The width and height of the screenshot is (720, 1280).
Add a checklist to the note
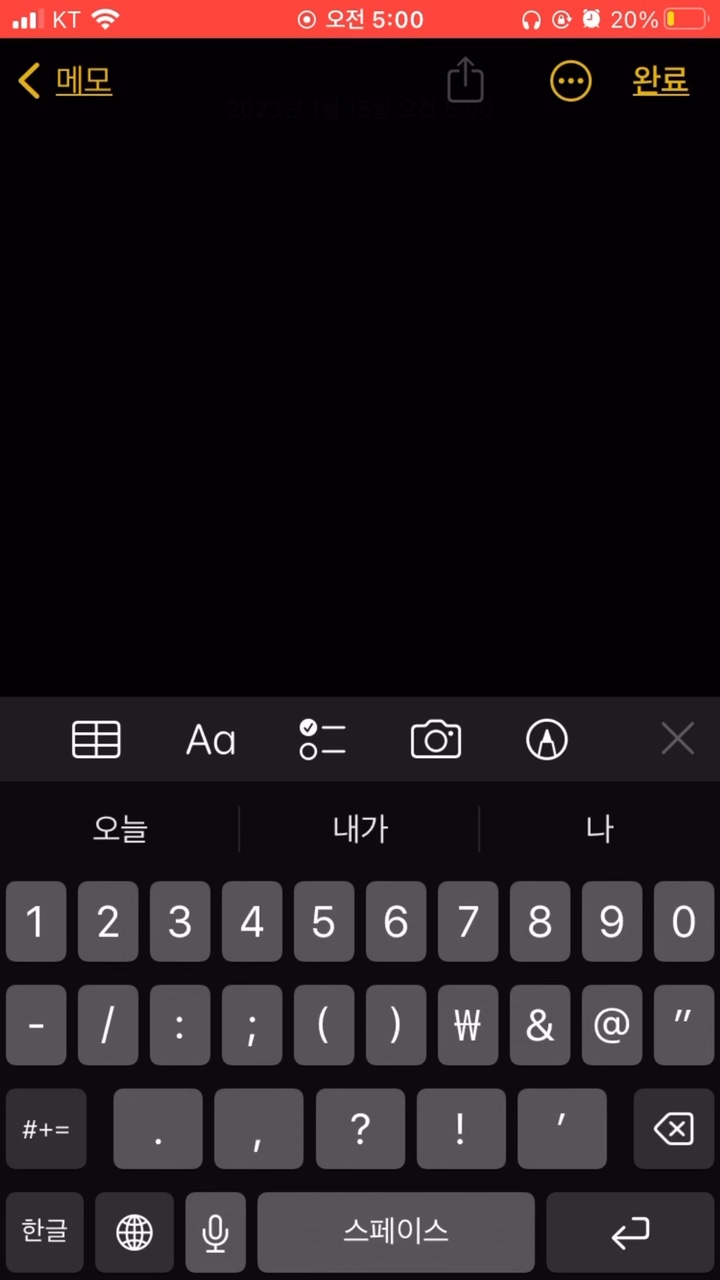pos(322,740)
